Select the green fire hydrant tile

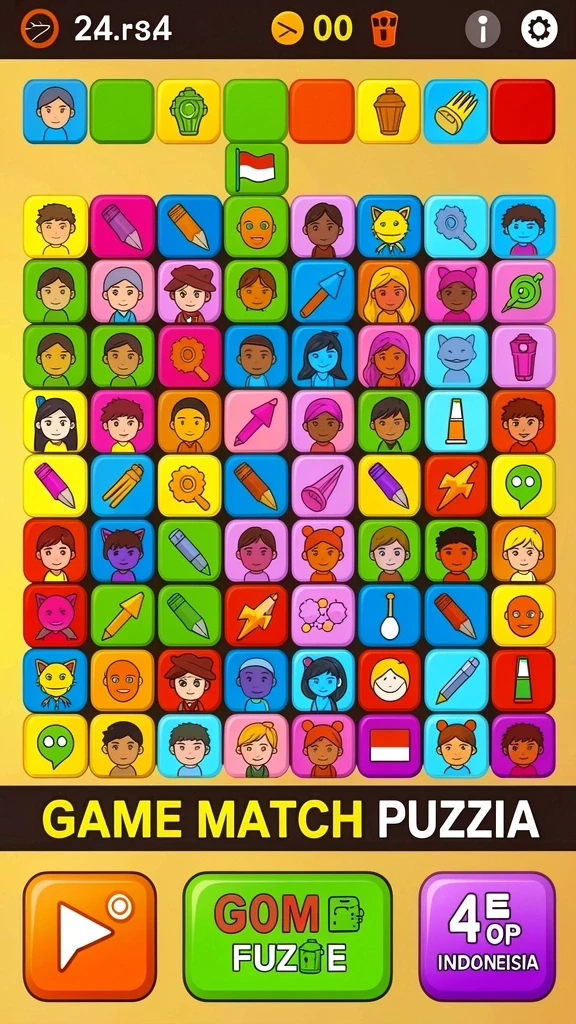[189, 112]
